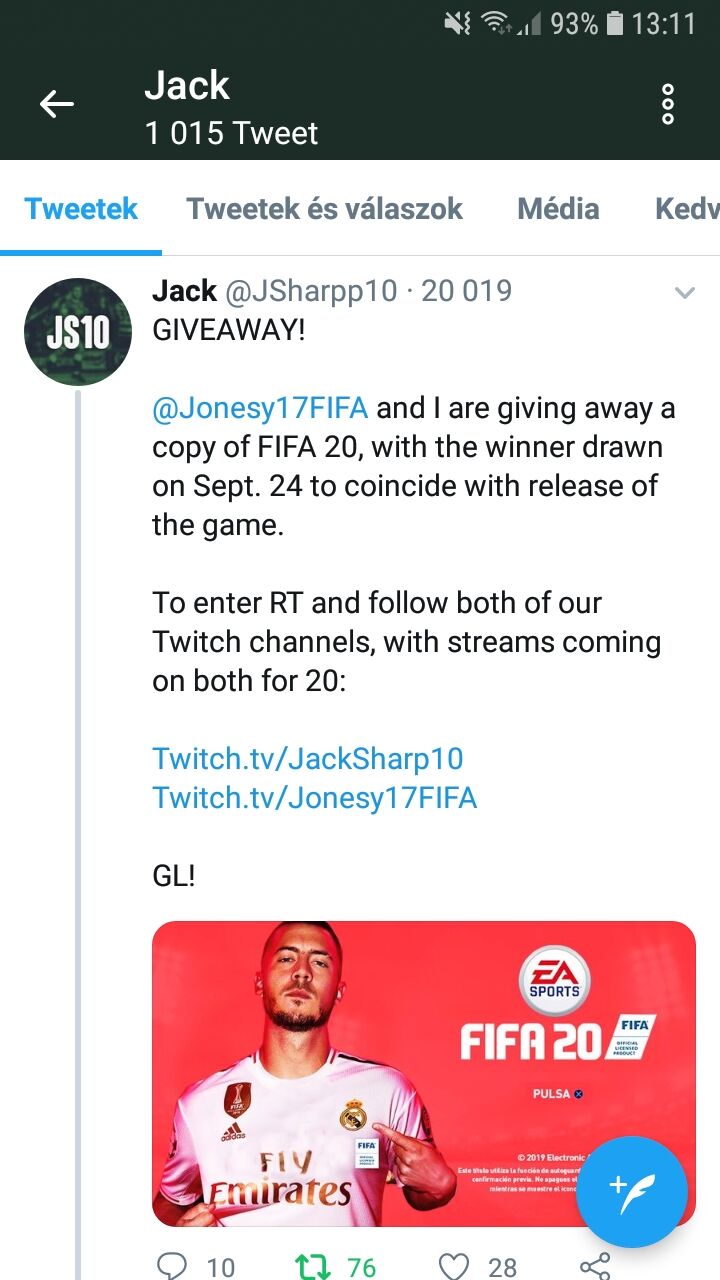Image resolution: width=720 pixels, height=1280 pixels.
Task: Like Jack's giveaway tweet
Action: coord(478,1267)
